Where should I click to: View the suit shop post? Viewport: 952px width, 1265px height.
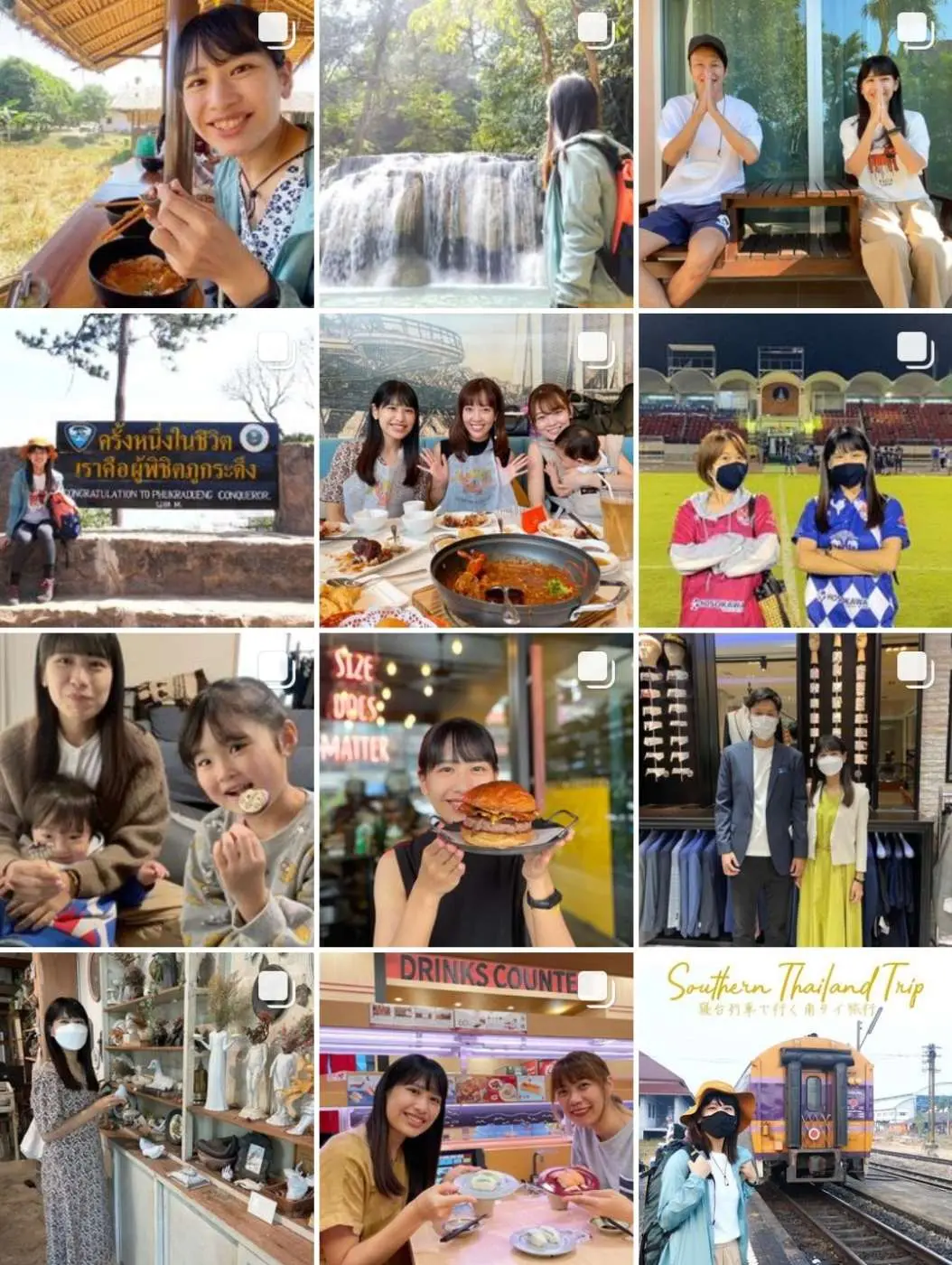(795, 790)
